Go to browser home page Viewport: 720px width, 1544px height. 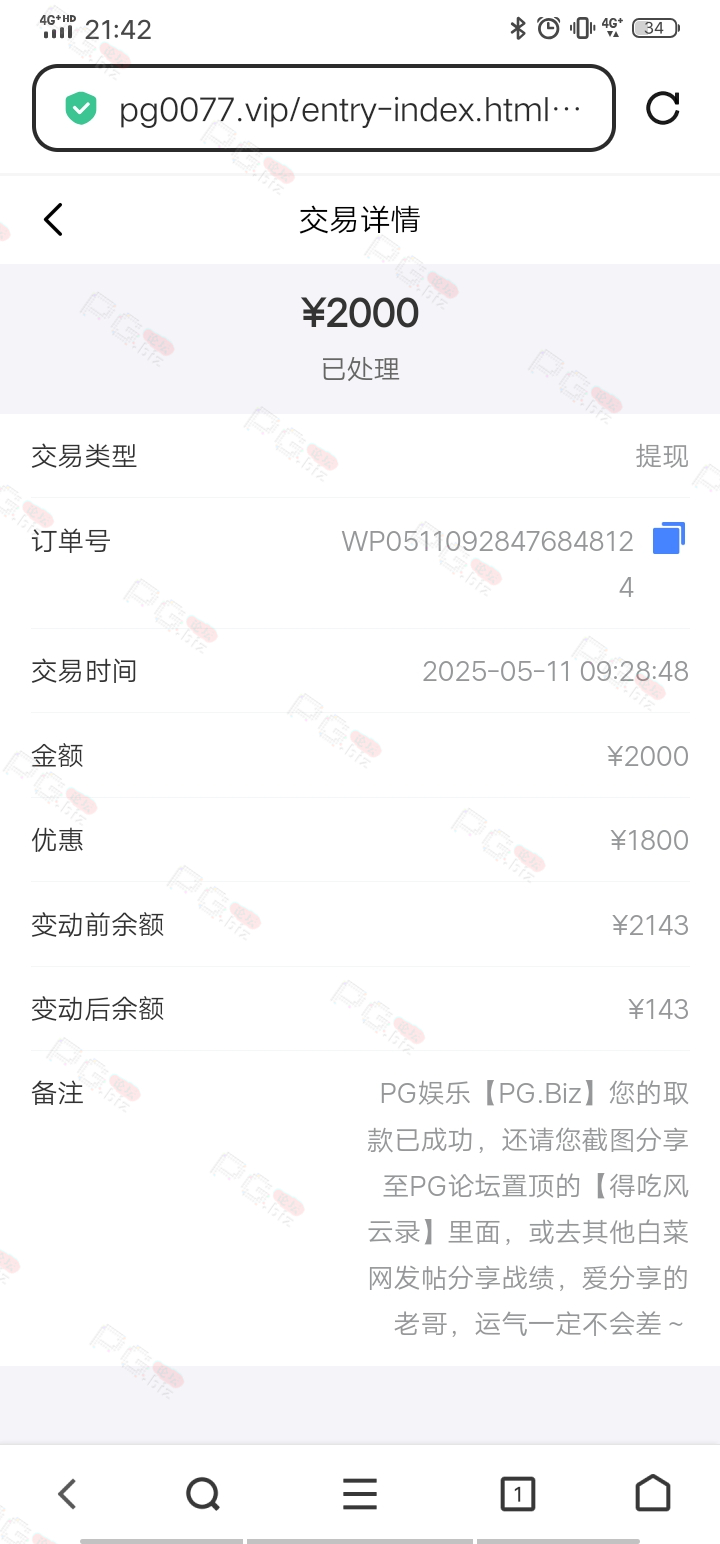[653, 1493]
